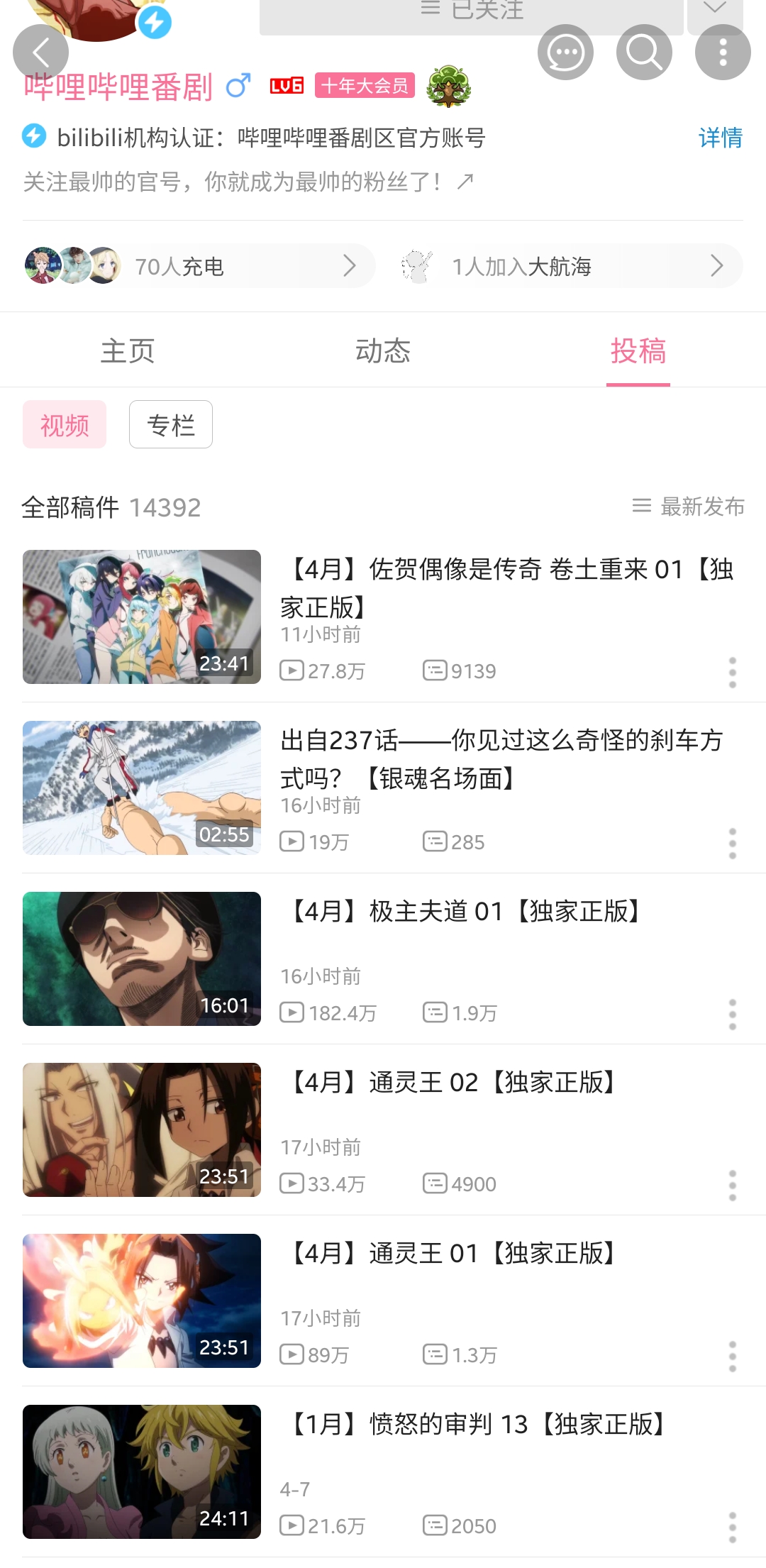Open search with the magnifier icon
Image resolution: width=766 pixels, height=1568 pixels.
644,53
